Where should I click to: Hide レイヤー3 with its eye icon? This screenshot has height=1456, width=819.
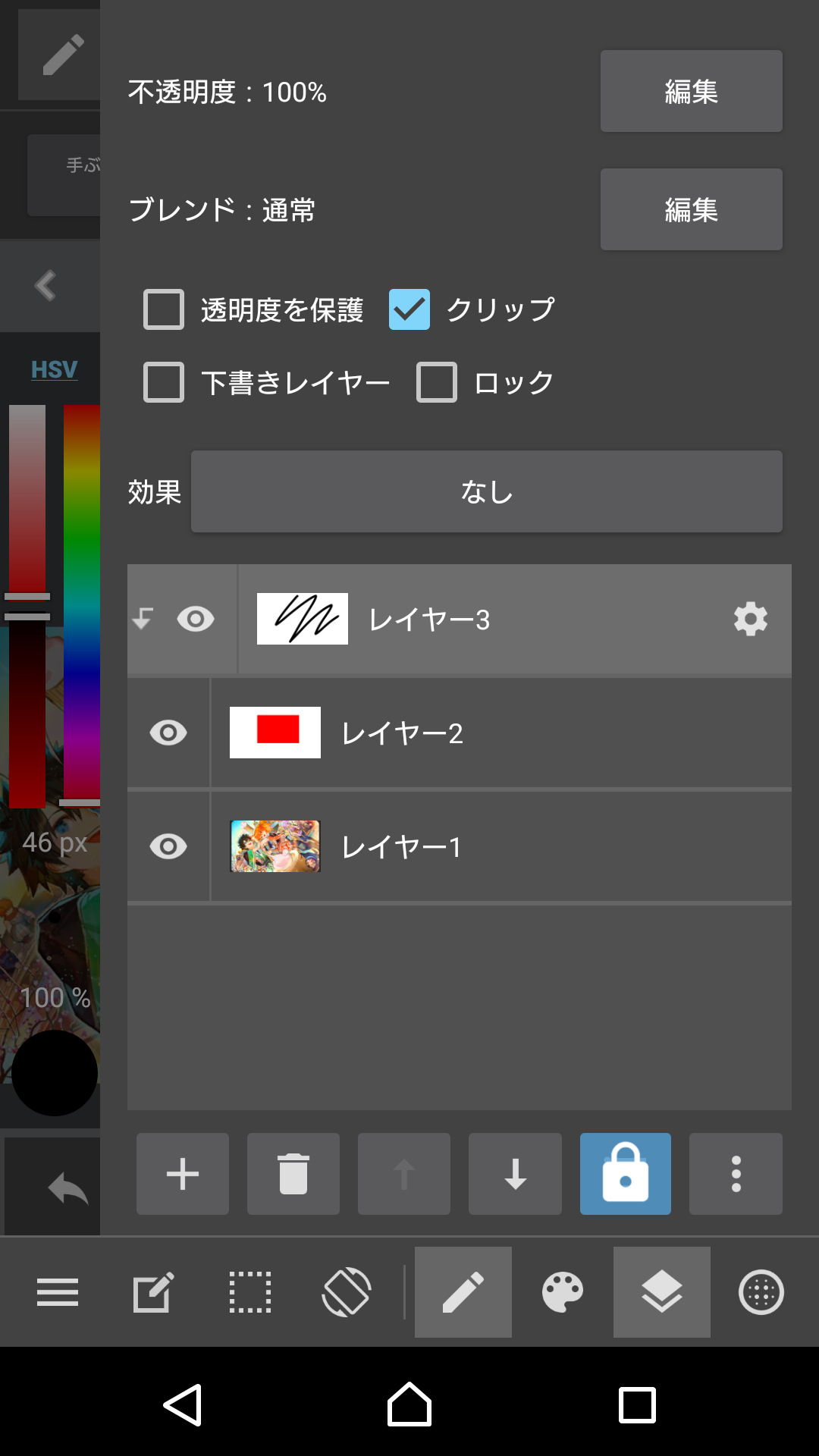coord(196,619)
